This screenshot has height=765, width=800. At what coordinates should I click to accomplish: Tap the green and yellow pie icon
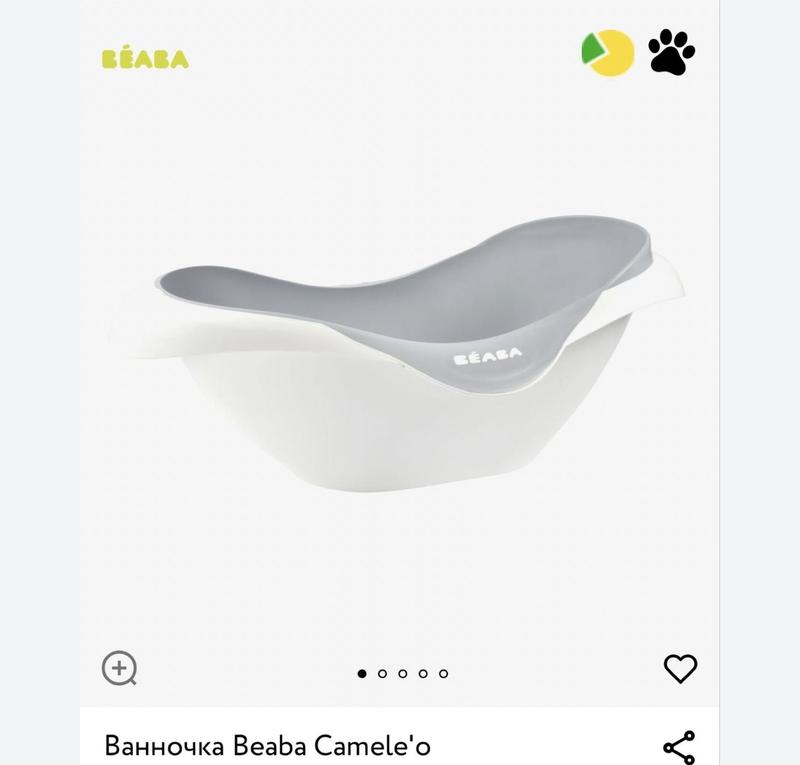point(608,53)
